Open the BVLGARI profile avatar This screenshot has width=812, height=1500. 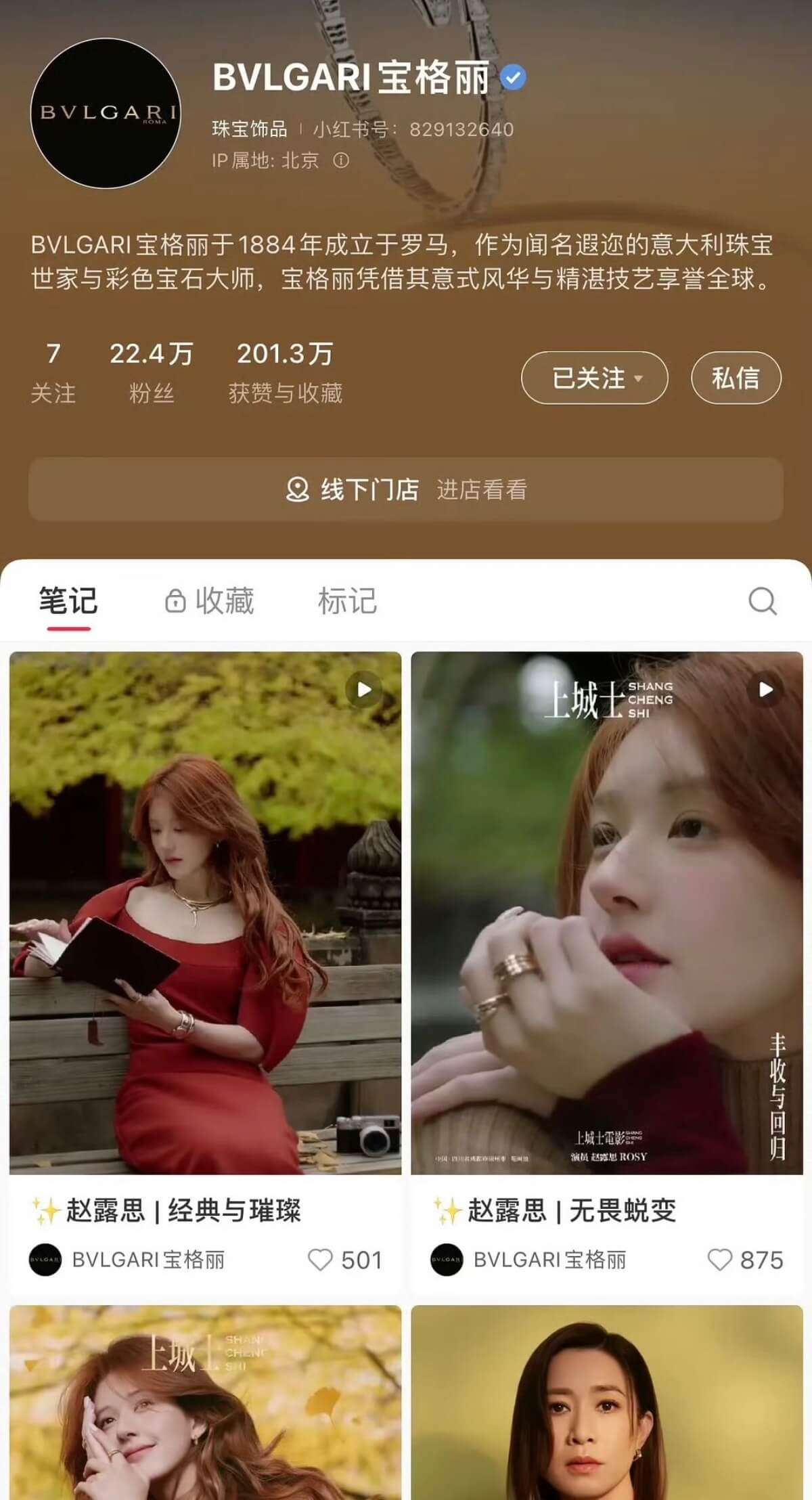coord(106,113)
